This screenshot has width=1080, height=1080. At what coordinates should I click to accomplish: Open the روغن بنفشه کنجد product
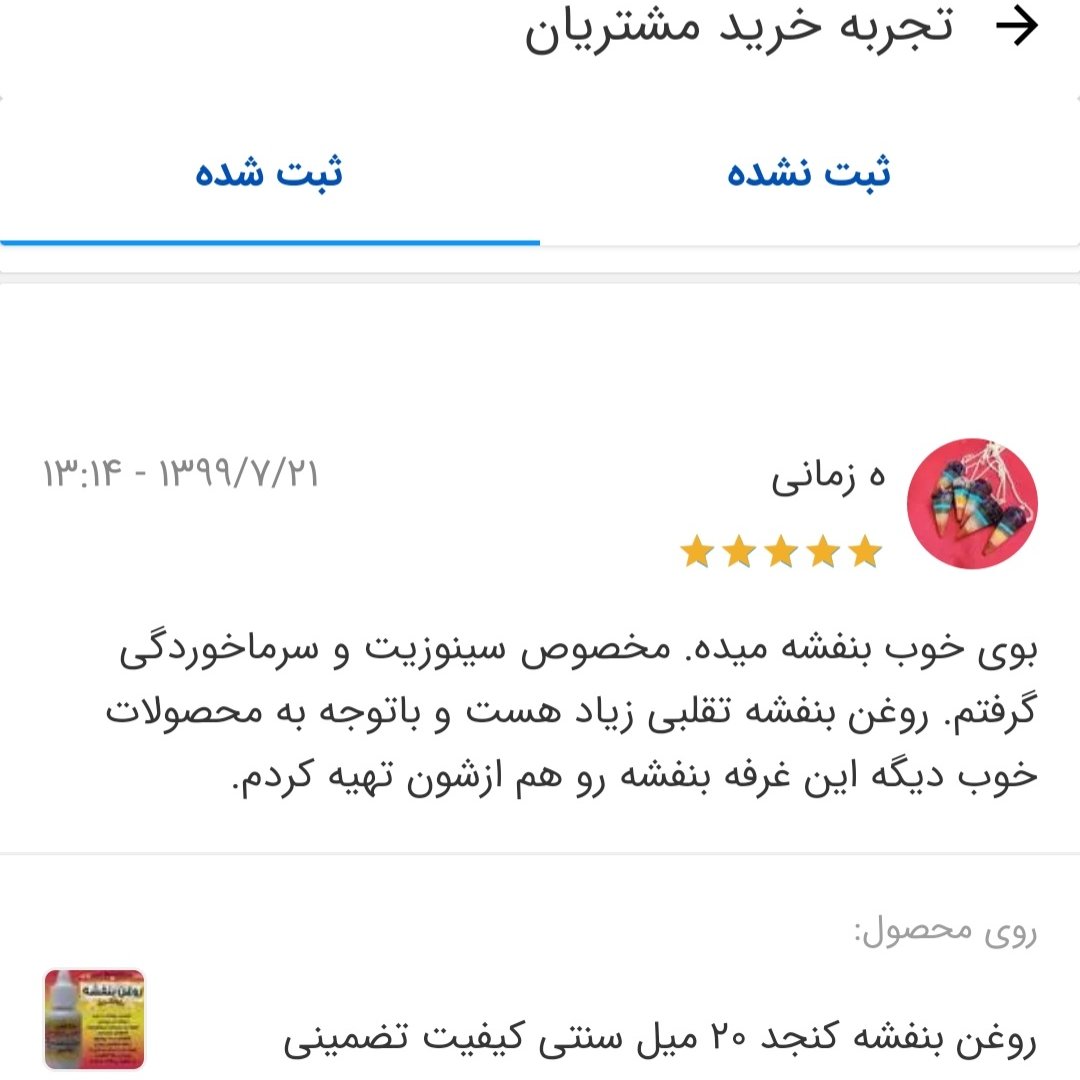(x=660, y=1041)
